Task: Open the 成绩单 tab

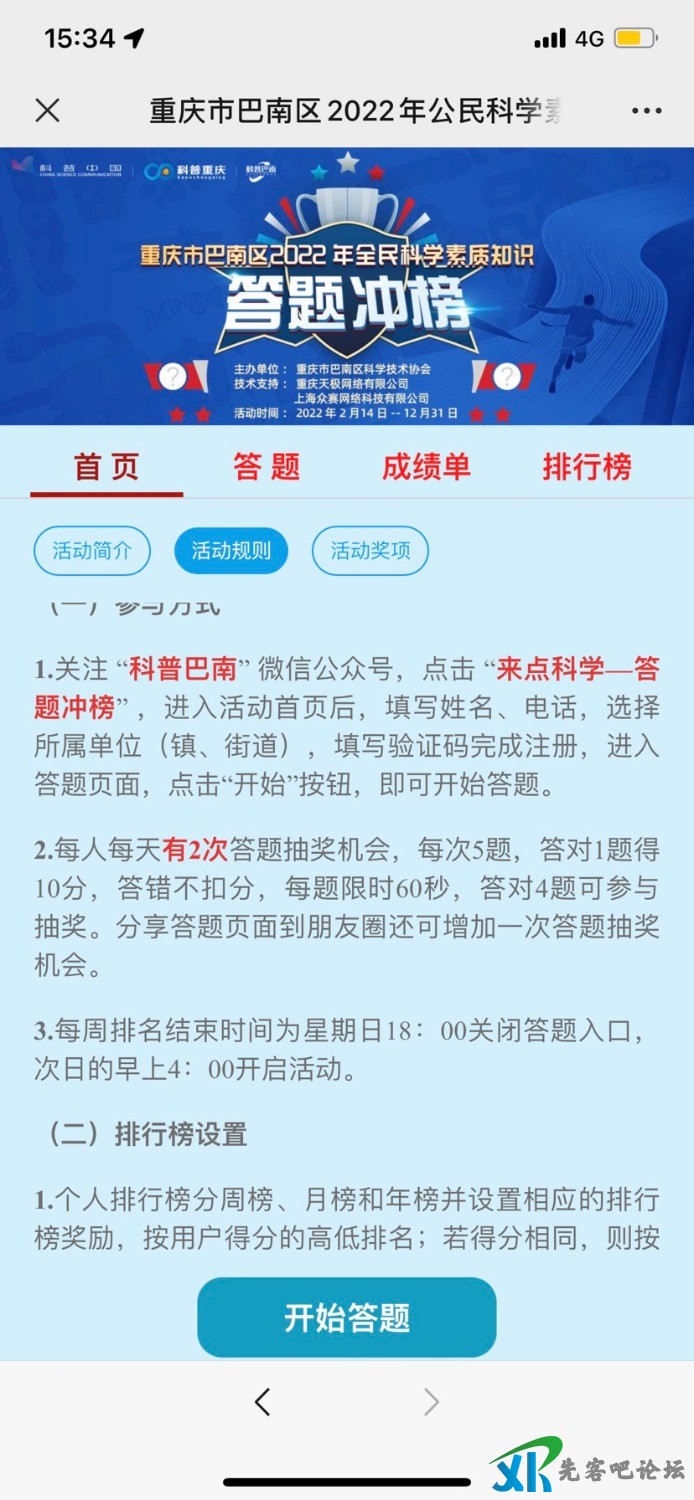Action: click(x=426, y=467)
